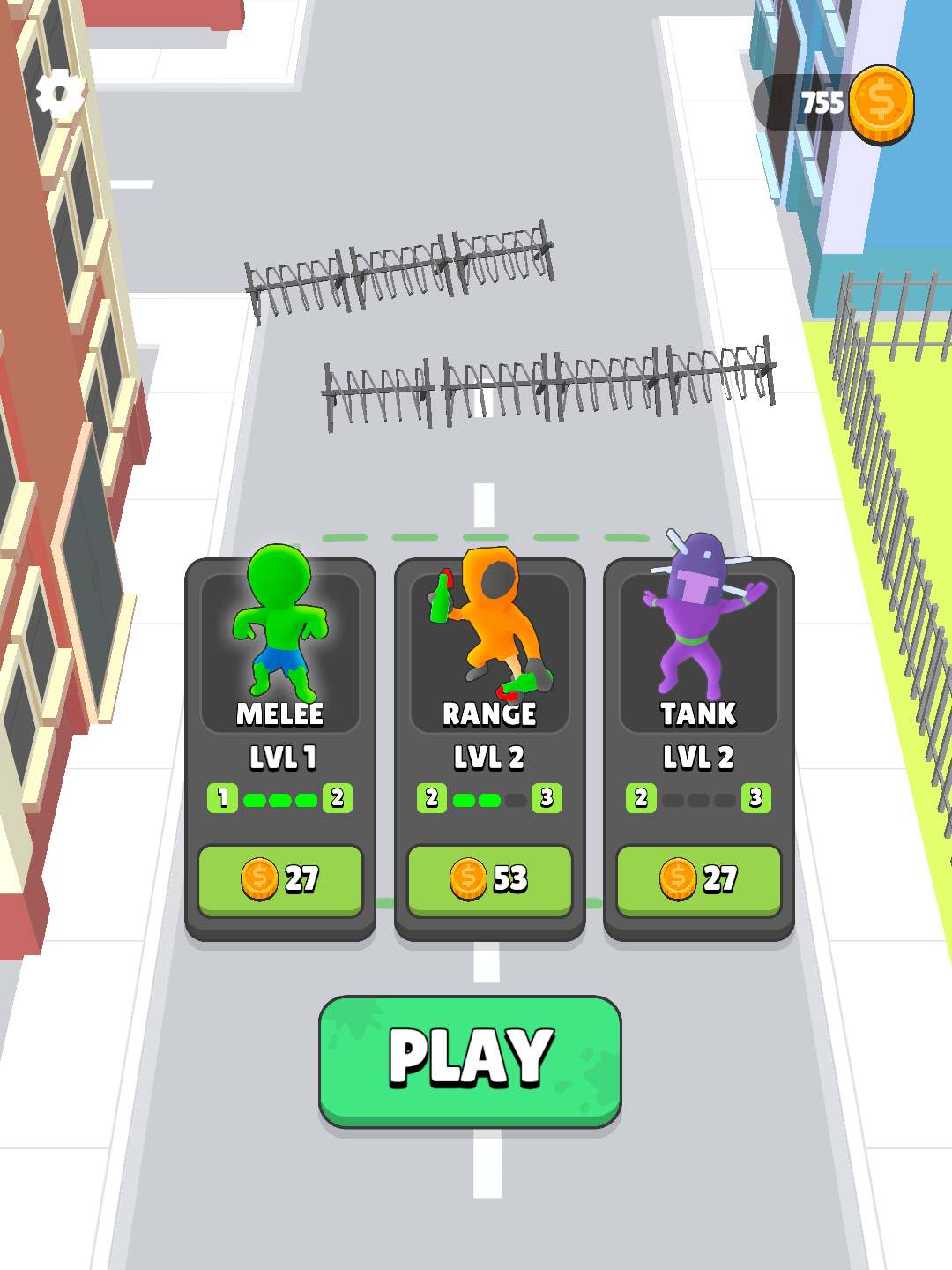Upgrade Melee for 27 coins
The height and width of the screenshot is (1270, 952).
click(280, 878)
